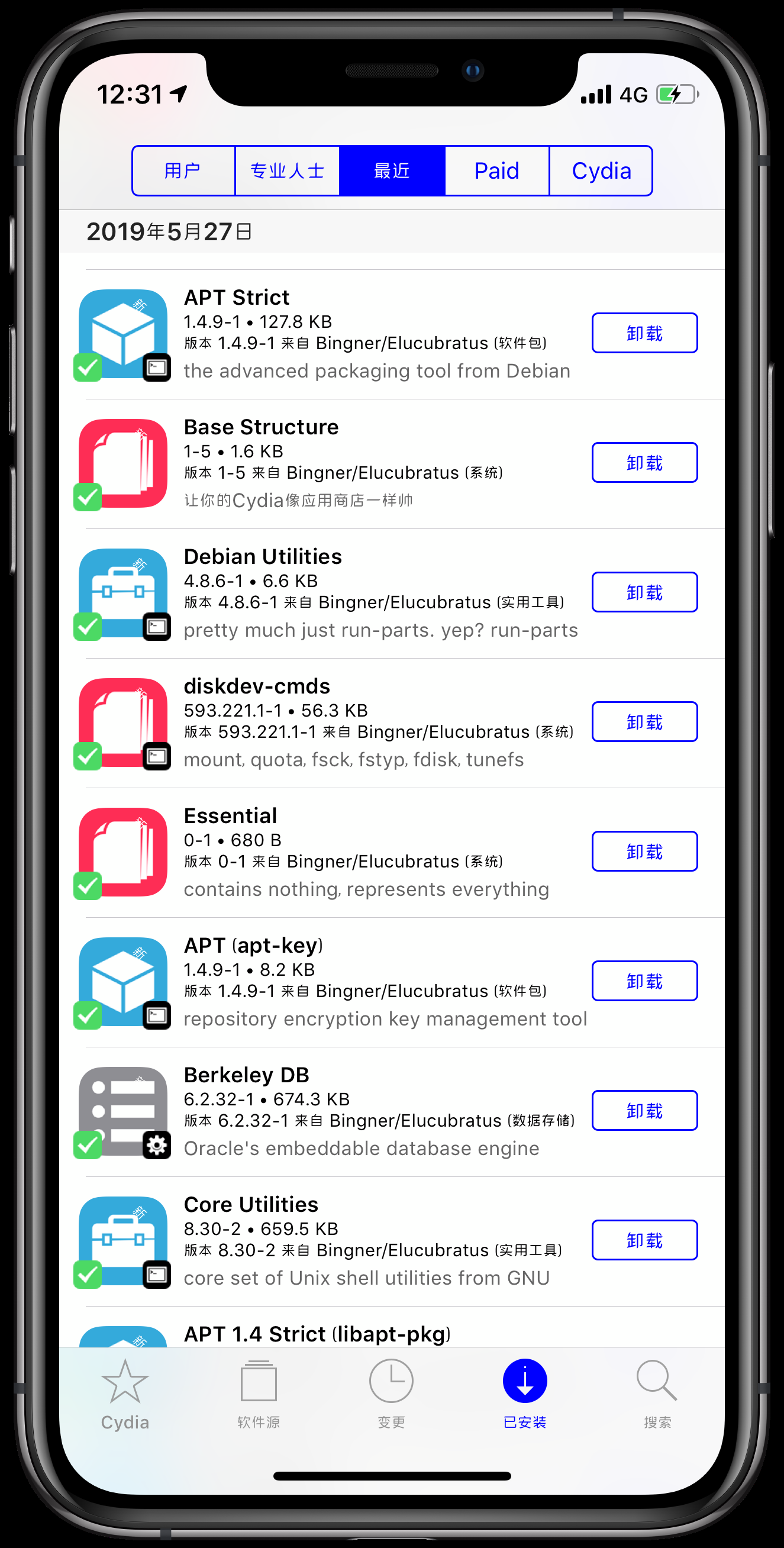This screenshot has width=784, height=1548.
Task: Tap 卸载 next to Berkeley DB
Action: [644, 1111]
